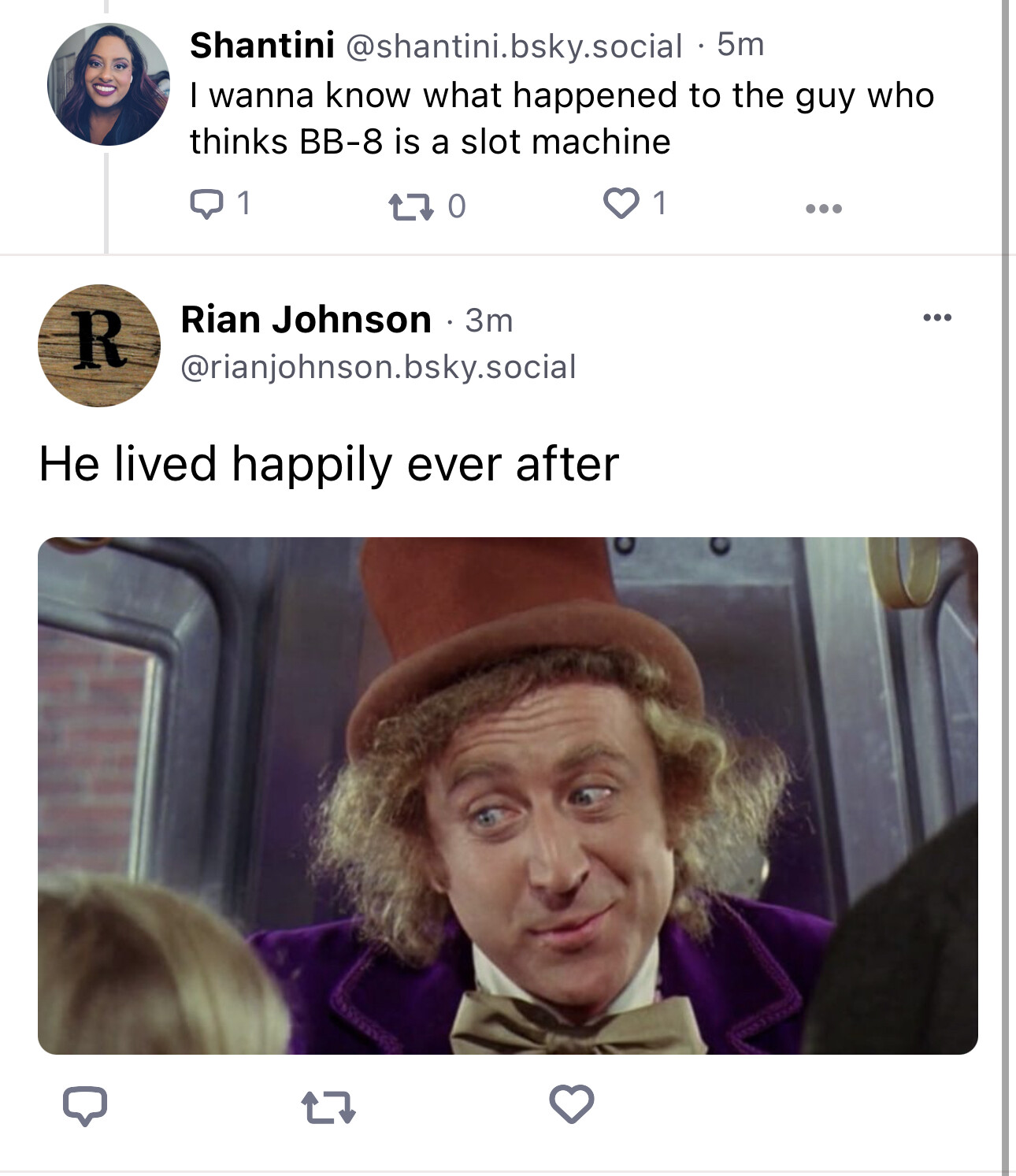Image resolution: width=1016 pixels, height=1176 pixels.
Task: Open Shantini's profile picture
Action: (108, 84)
